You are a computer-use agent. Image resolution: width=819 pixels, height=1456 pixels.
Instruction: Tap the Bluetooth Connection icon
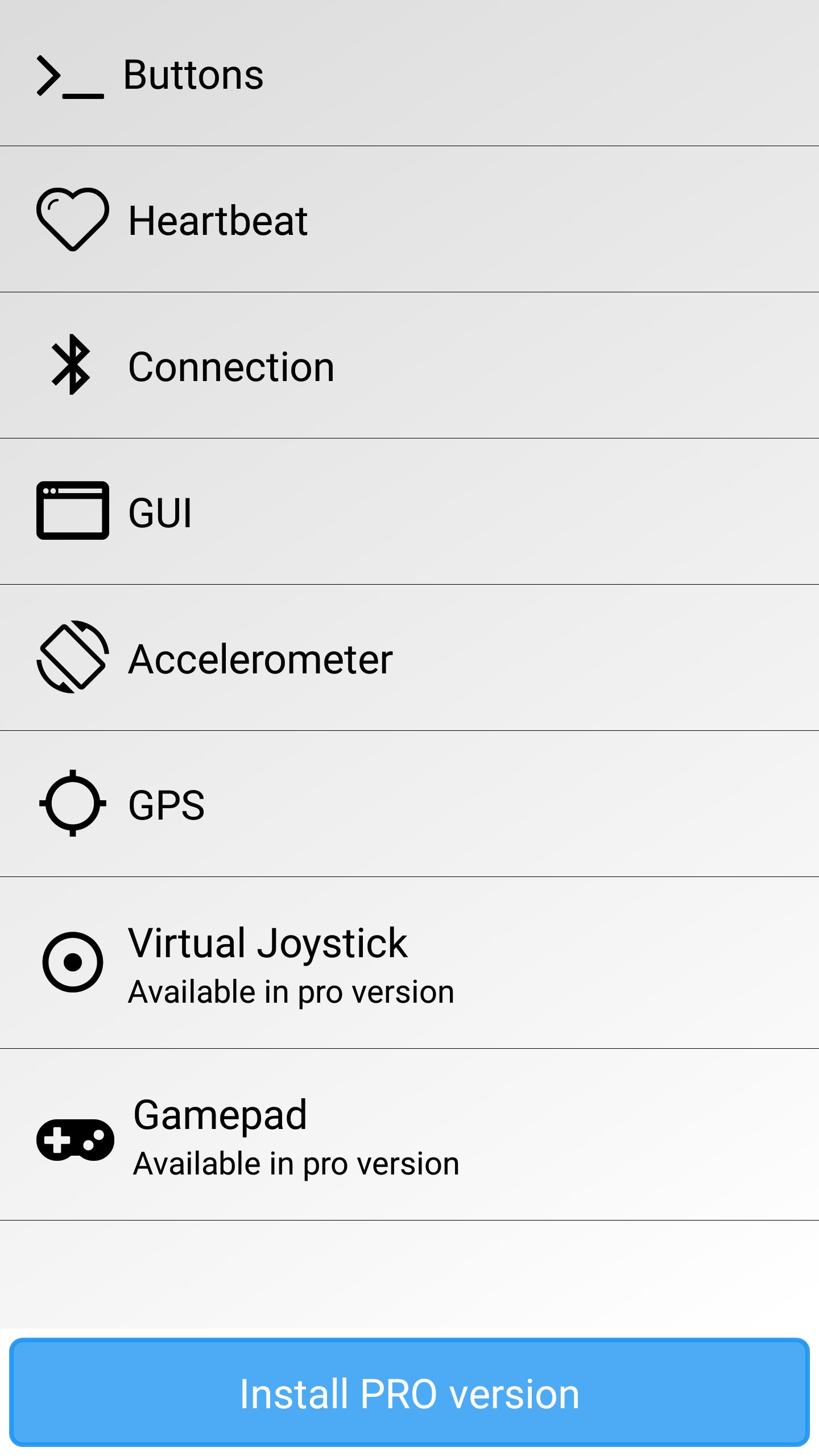(x=72, y=366)
